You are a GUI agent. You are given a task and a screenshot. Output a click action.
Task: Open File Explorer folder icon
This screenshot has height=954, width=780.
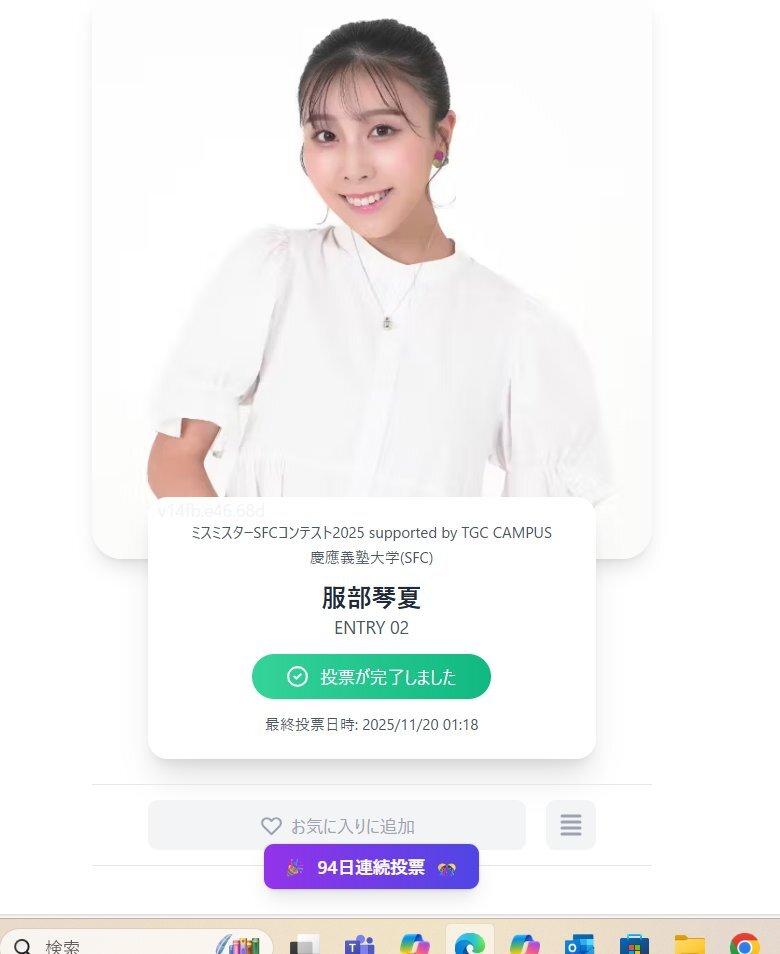coord(689,945)
